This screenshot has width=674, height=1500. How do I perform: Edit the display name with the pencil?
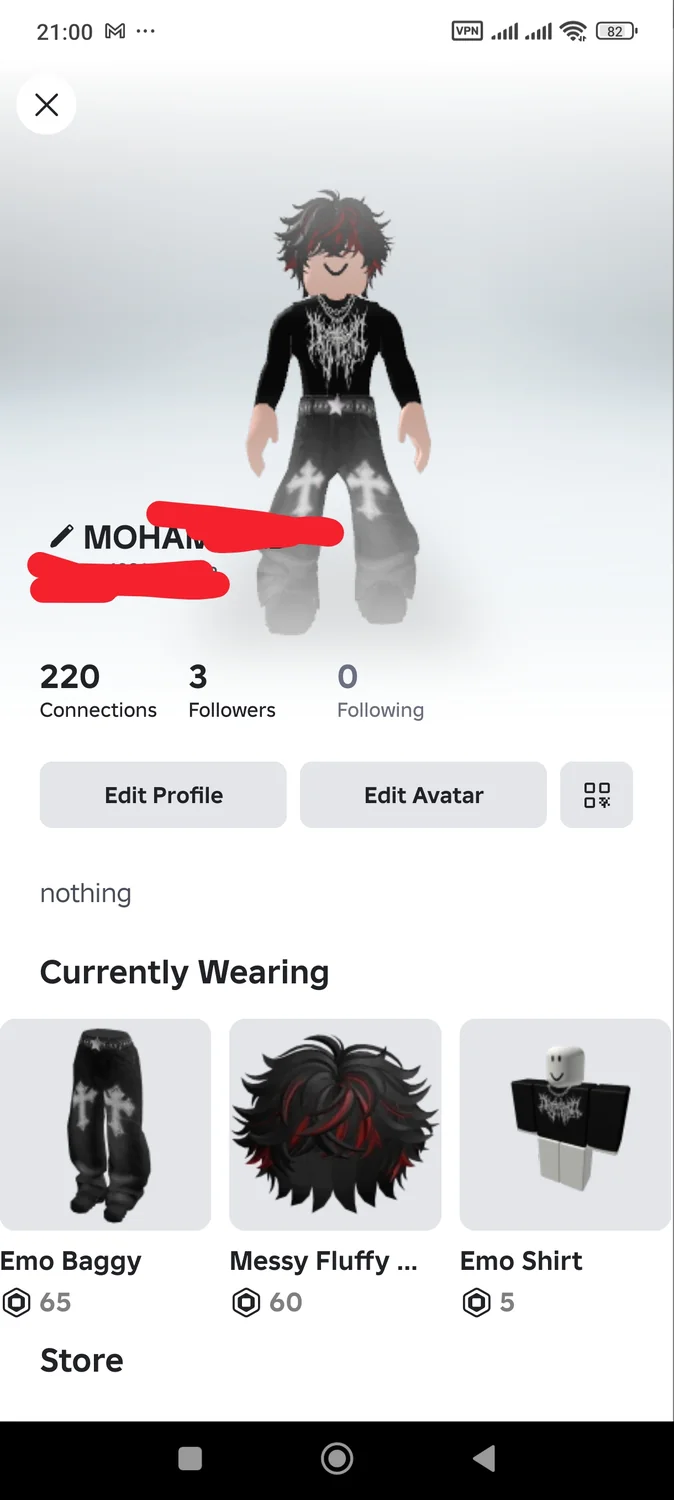(63, 535)
